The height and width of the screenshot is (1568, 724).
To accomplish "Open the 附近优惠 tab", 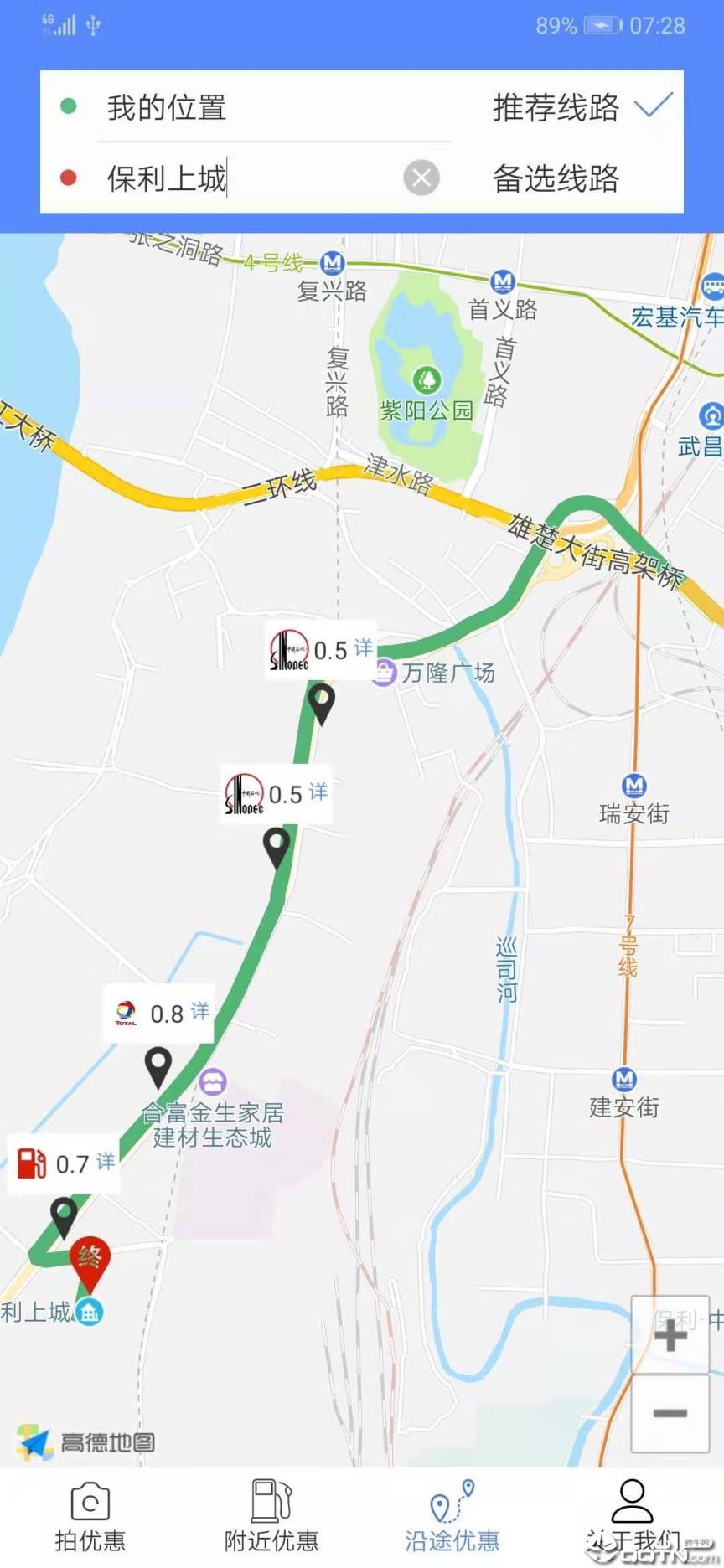I will [x=270, y=1516].
